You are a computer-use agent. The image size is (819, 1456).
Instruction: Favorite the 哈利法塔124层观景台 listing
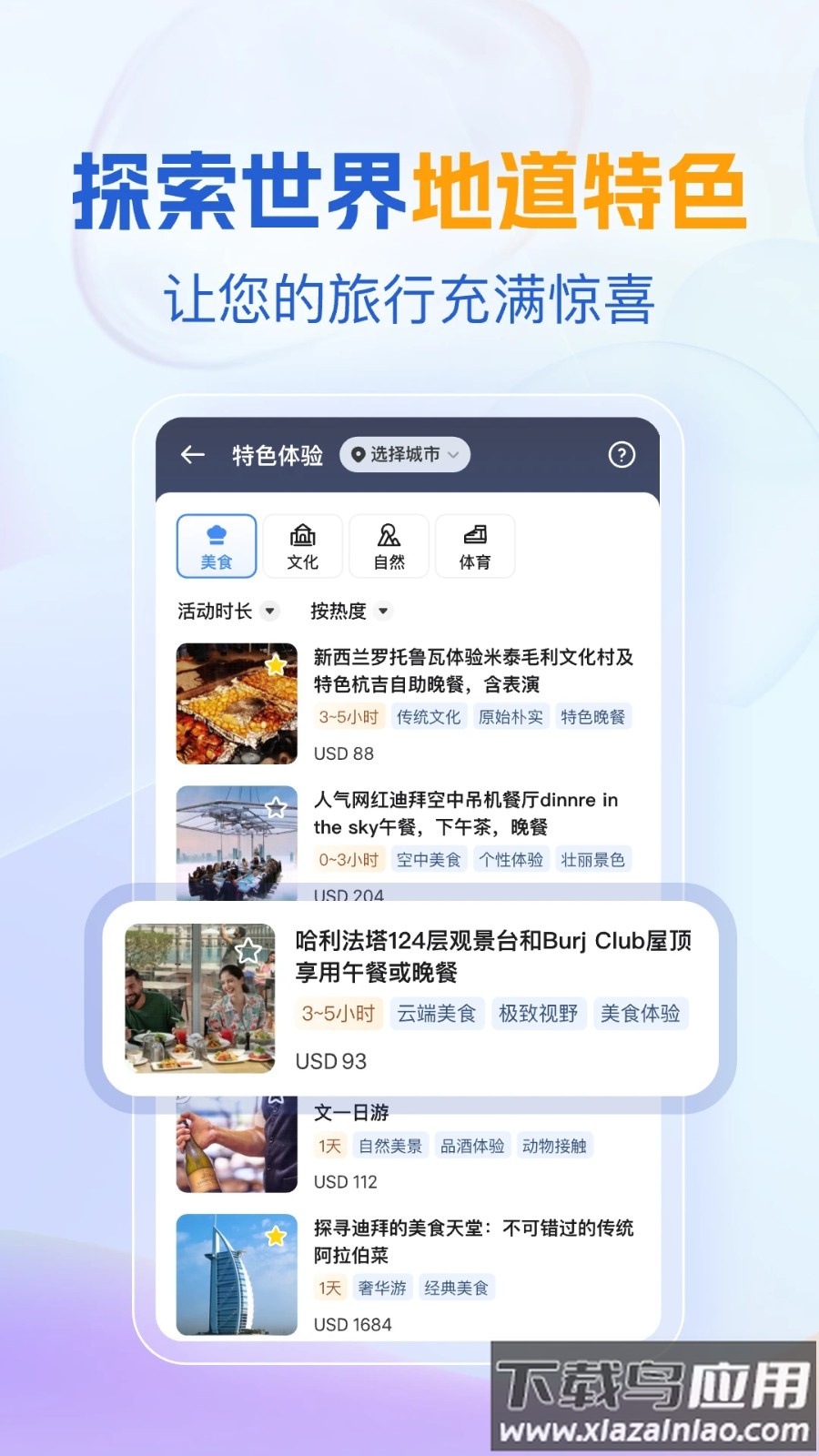[248, 950]
